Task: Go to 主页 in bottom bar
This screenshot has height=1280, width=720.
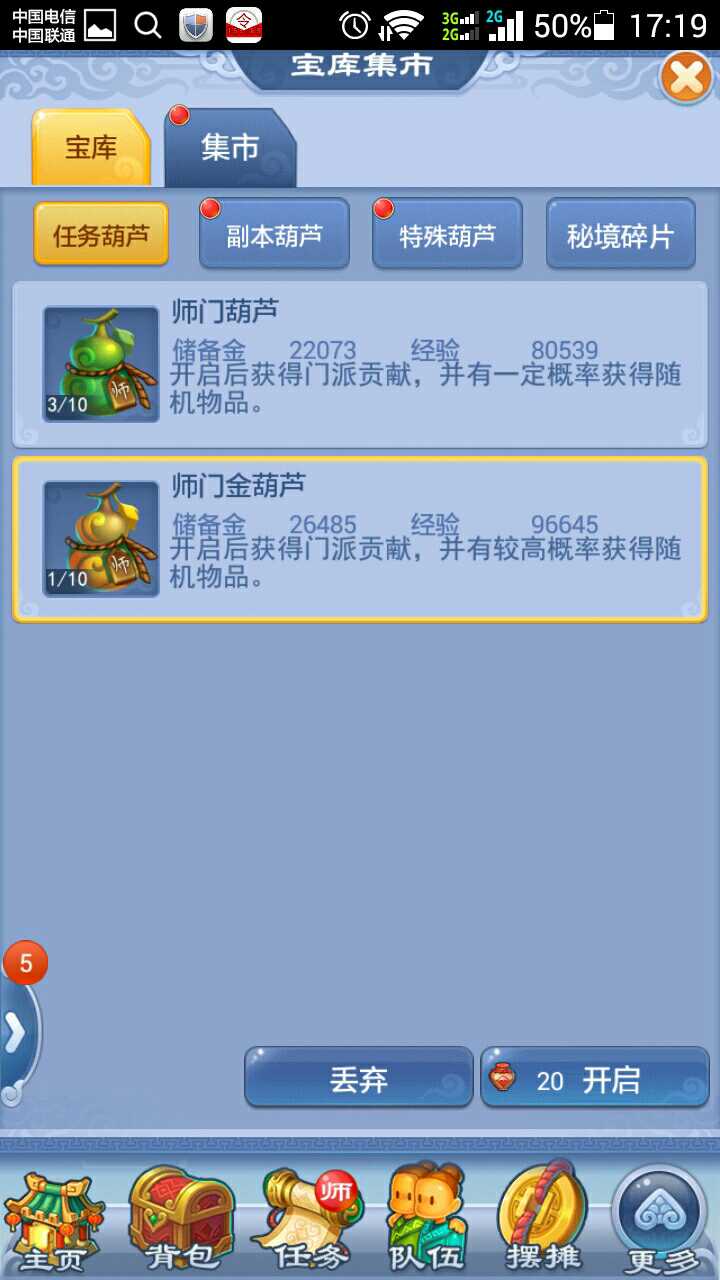Action: point(54,1220)
